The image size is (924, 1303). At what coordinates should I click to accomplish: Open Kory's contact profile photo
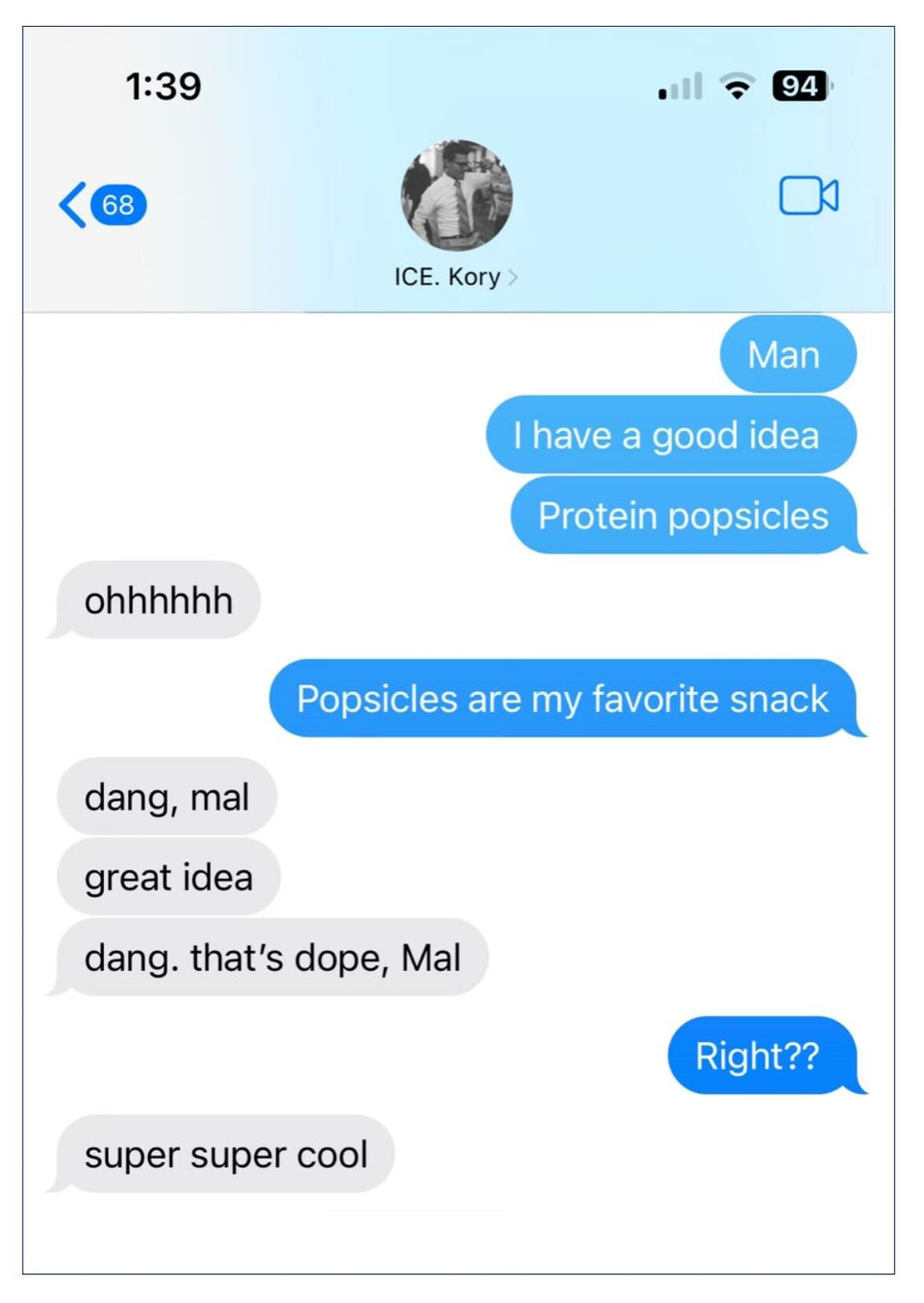(456, 195)
